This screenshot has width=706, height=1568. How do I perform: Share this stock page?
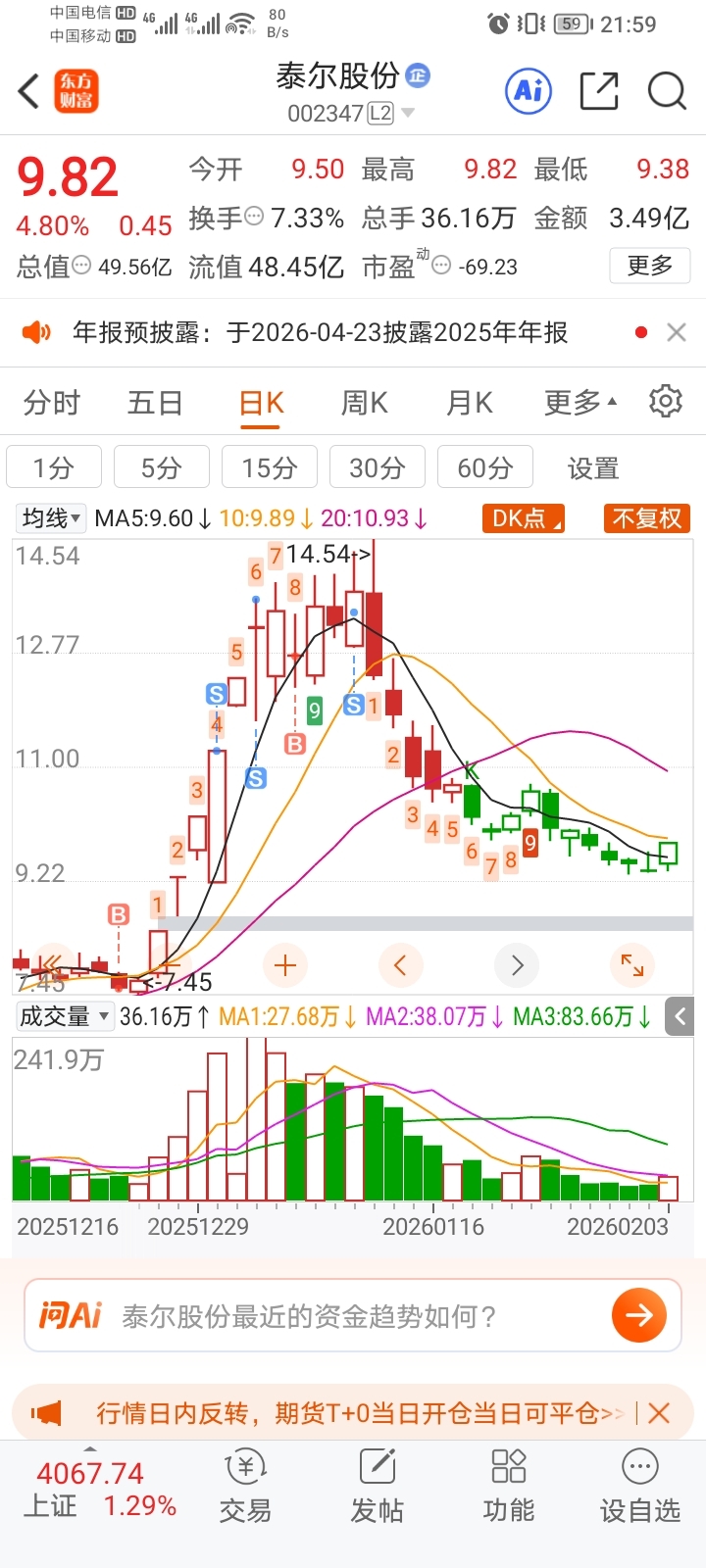coord(598,92)
